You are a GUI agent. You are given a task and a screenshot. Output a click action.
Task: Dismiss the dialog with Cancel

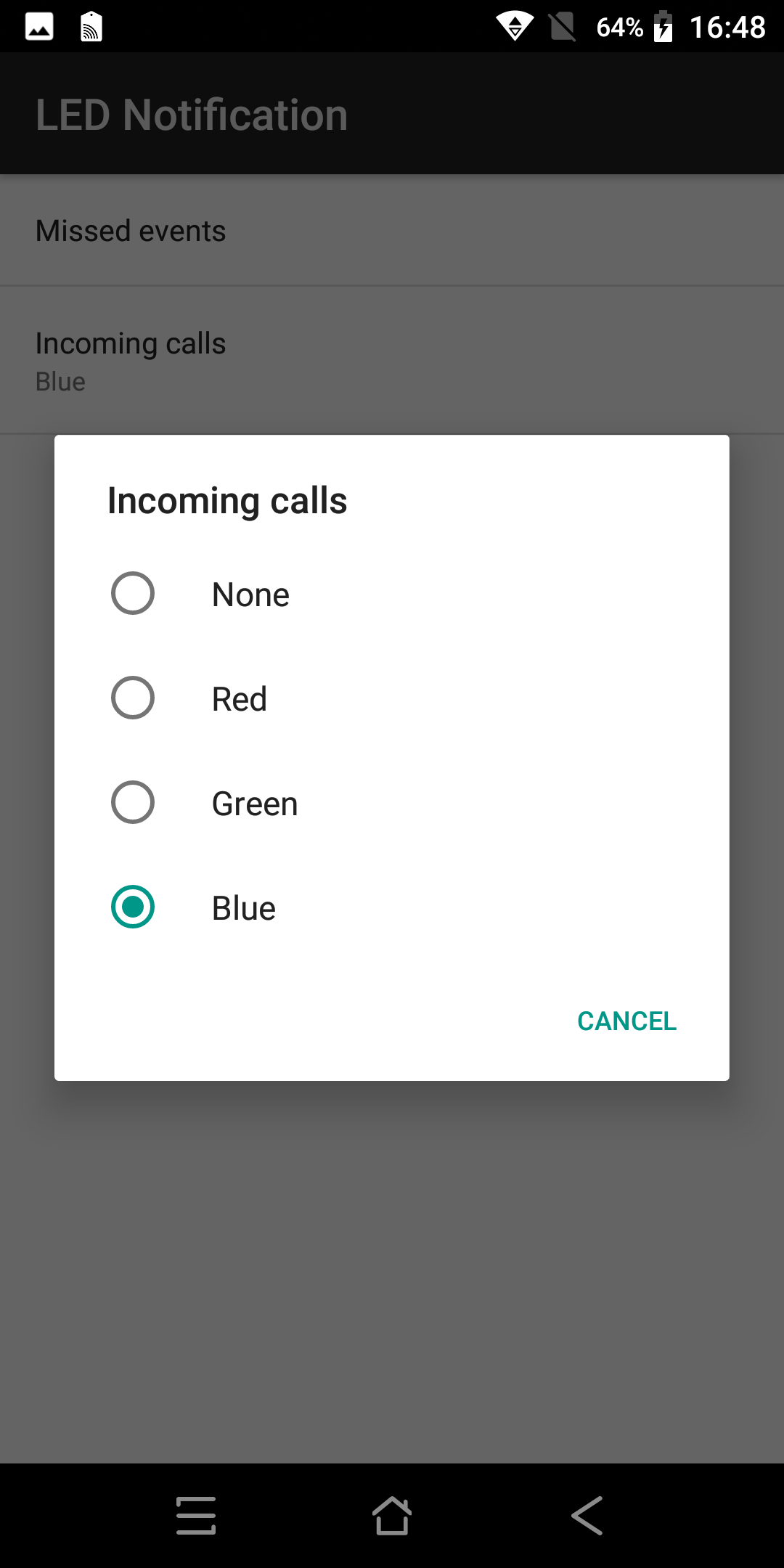tap(626, 1021)
